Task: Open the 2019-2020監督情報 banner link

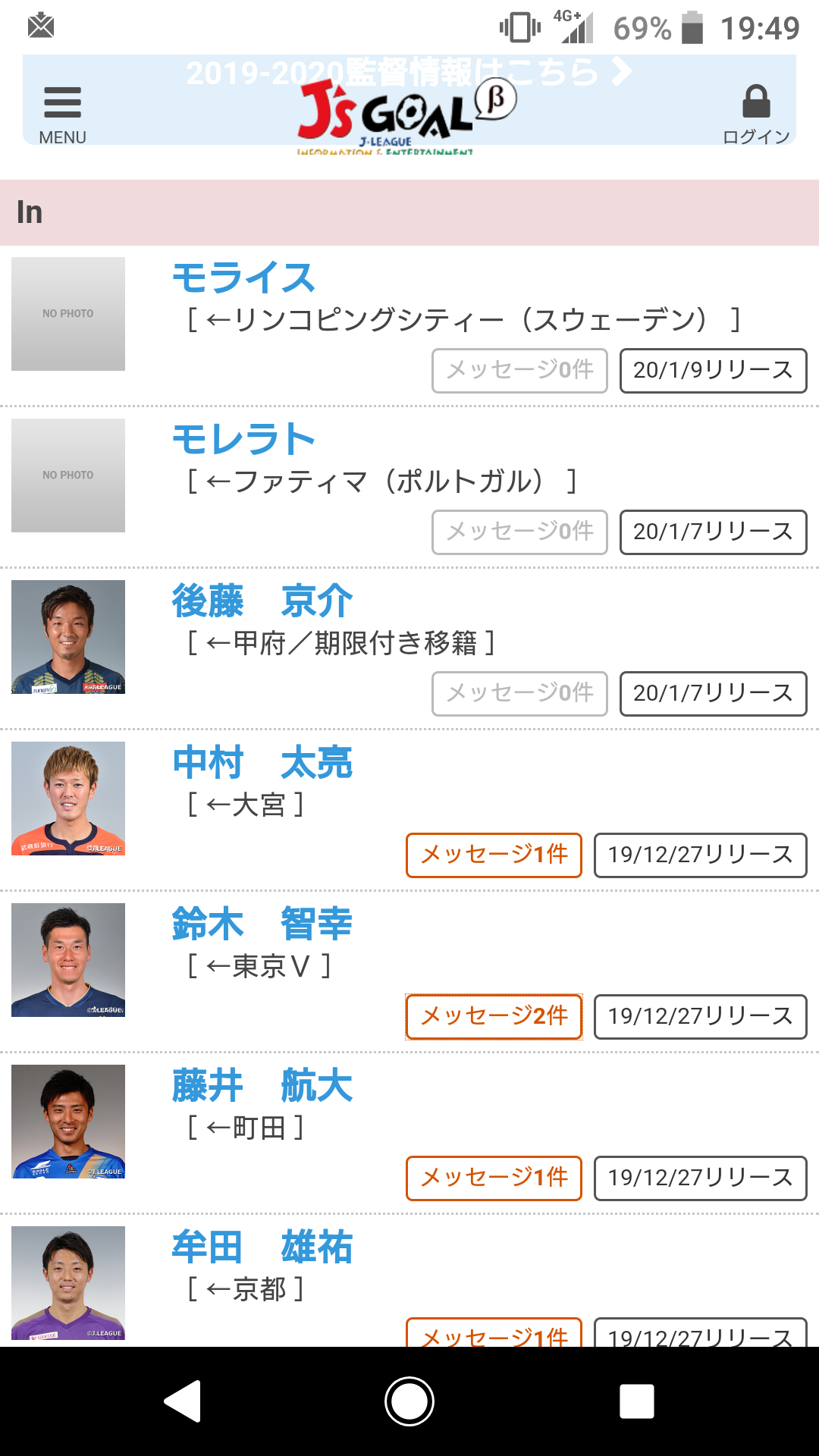Action: 409,72
